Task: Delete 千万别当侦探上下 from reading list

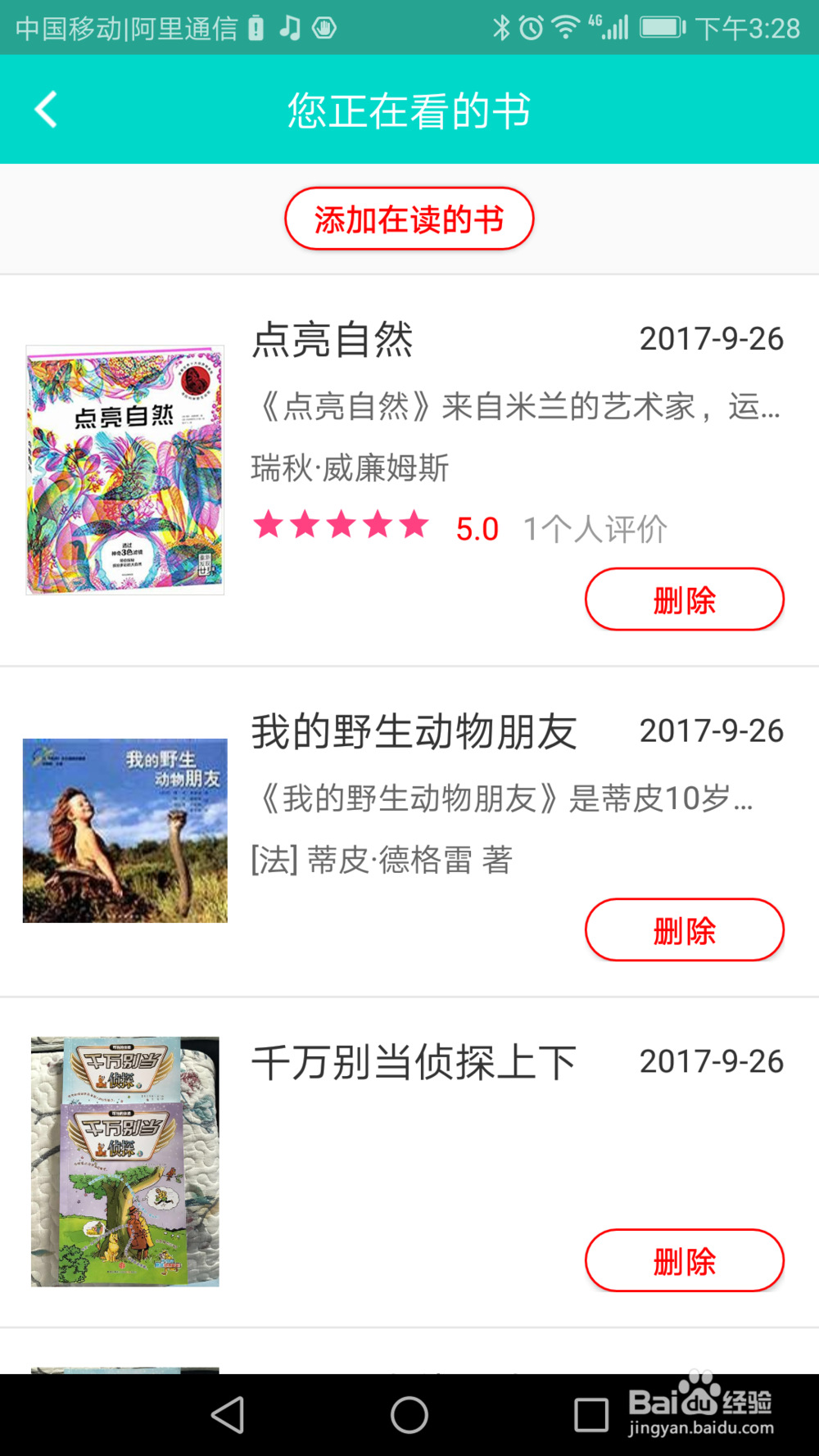Action: point(684,1261)
